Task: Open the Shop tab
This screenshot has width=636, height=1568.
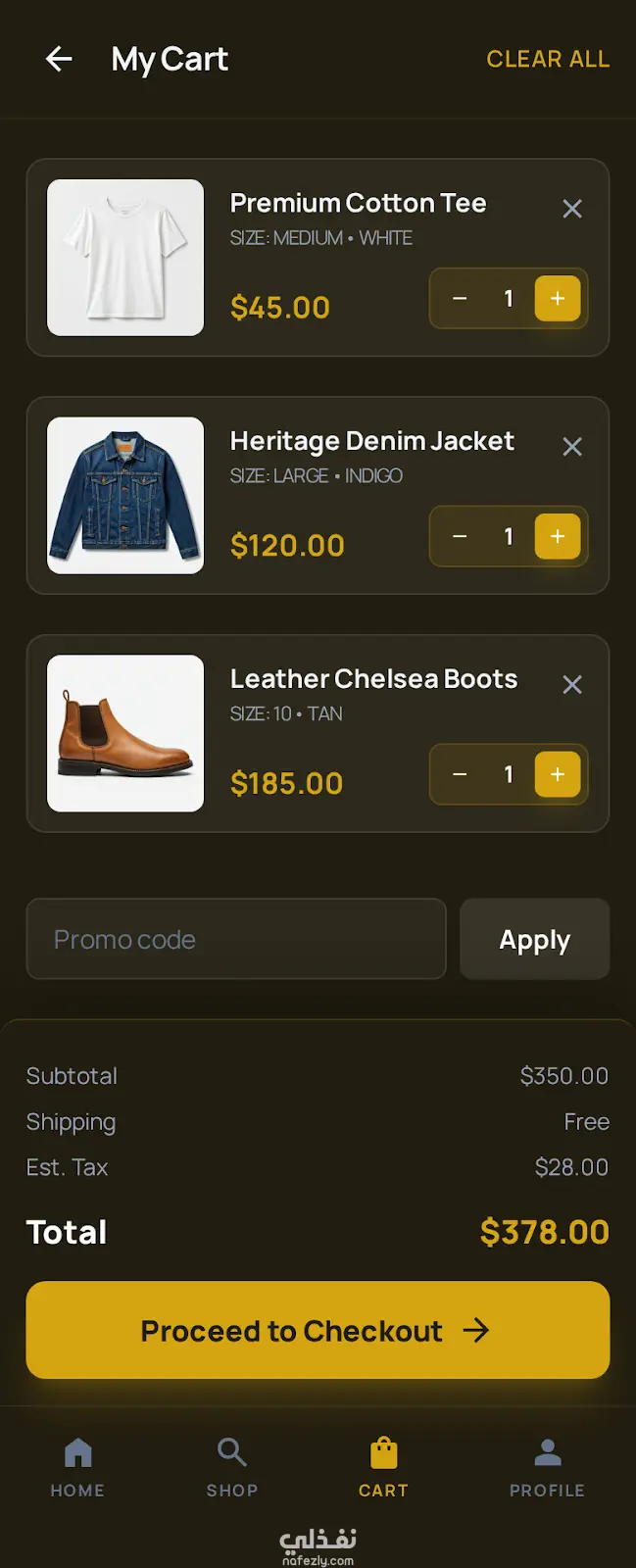Action: [x=232, y=1466]
